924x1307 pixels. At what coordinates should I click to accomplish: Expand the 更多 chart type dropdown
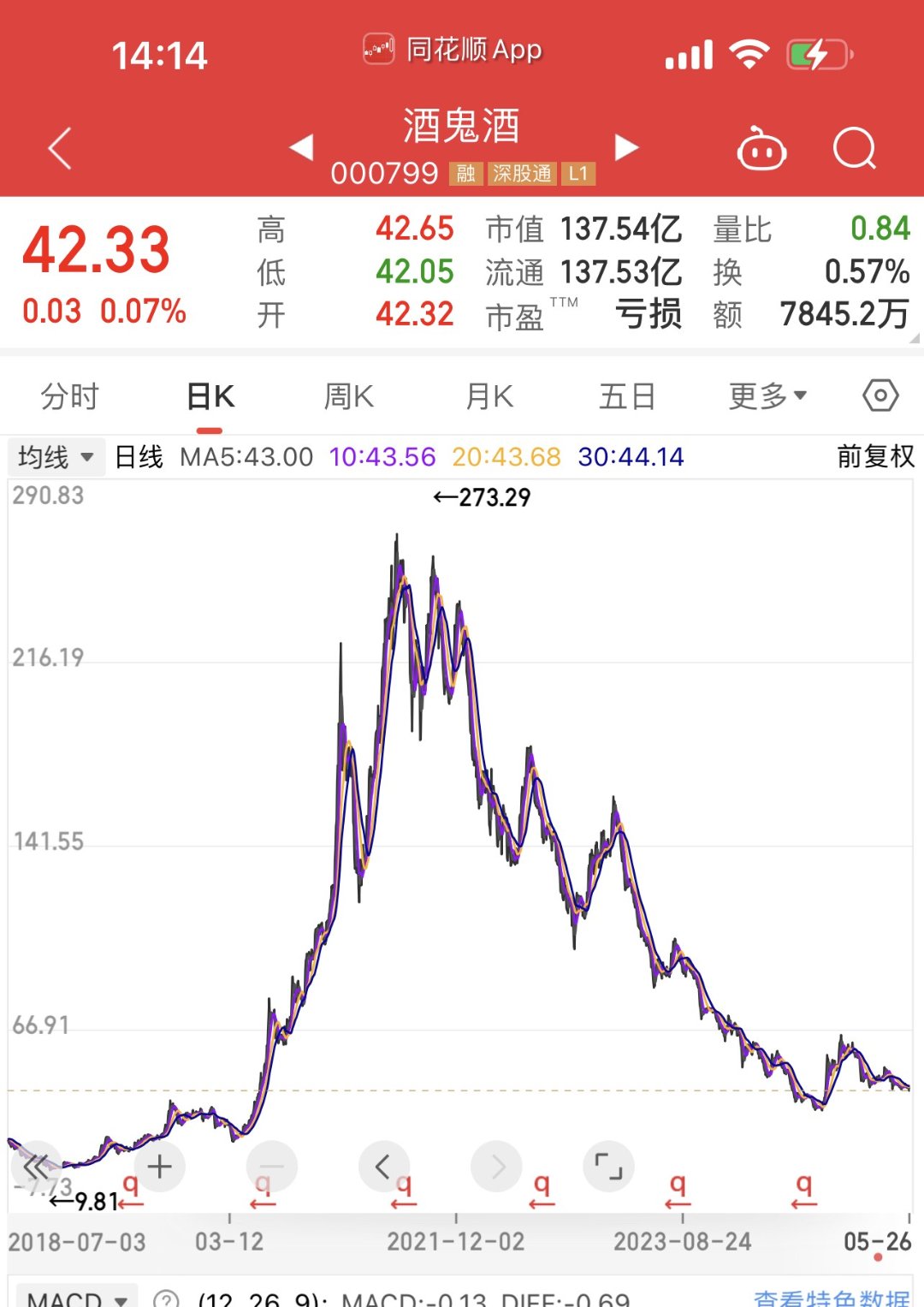pyautogui.click(x=767, y=395)
